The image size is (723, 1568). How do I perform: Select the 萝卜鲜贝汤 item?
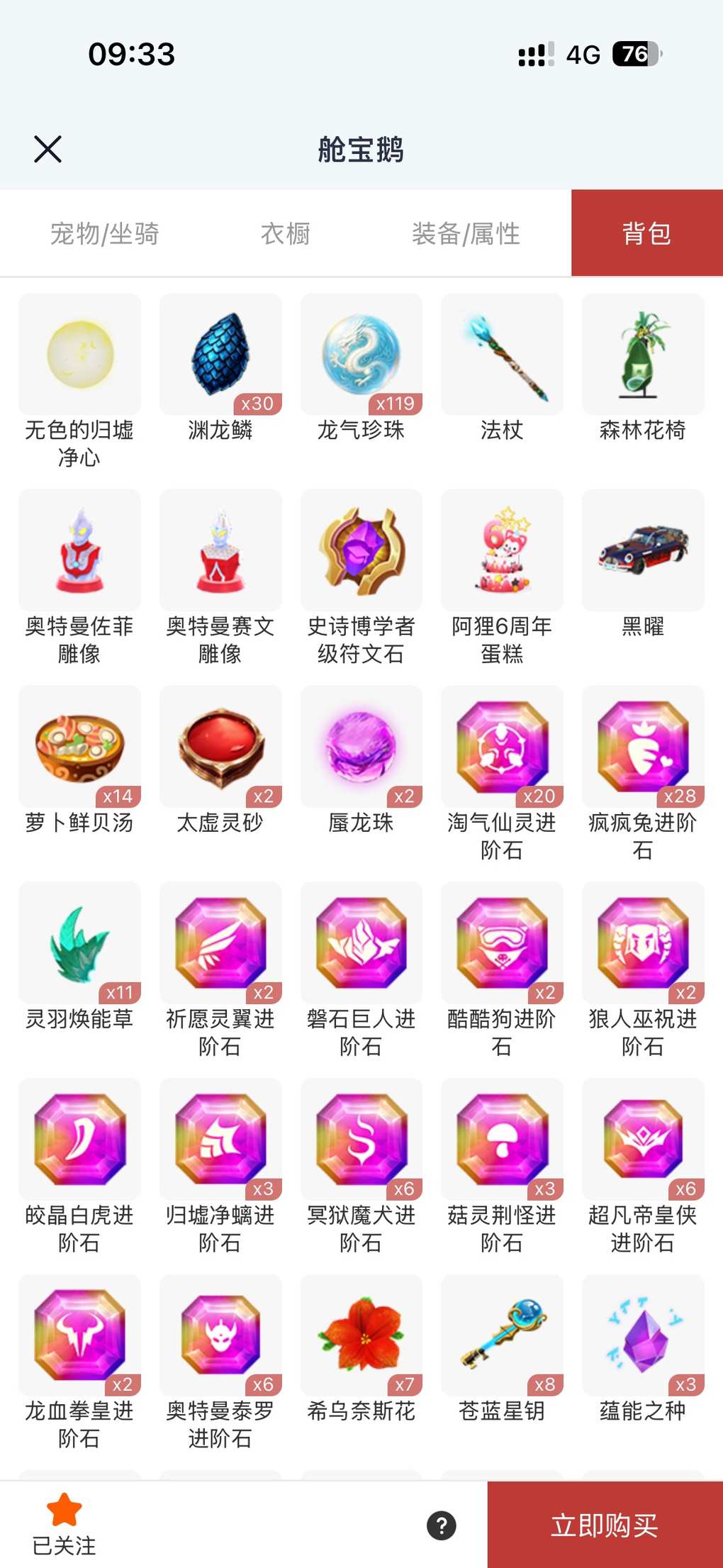[x=79, y=747]
